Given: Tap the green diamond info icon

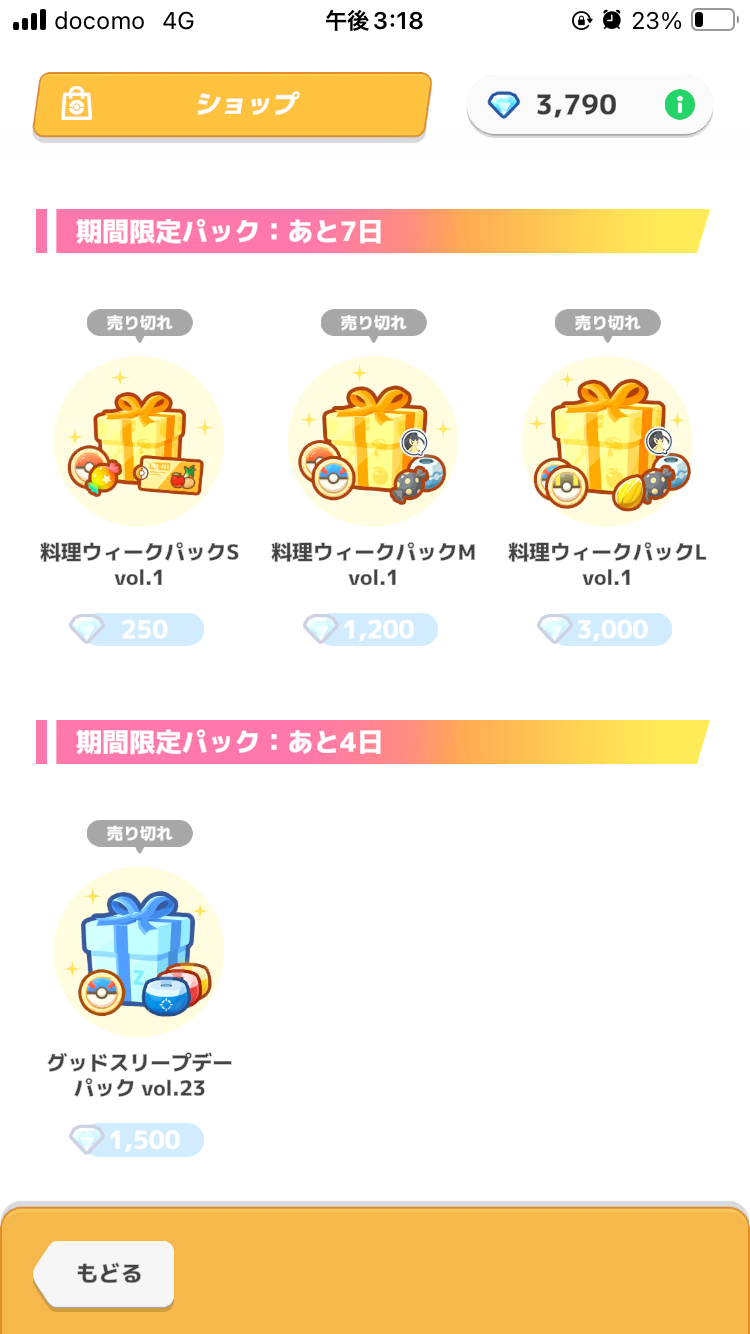Looking at the screenshot, I should [x=680, y=104].
